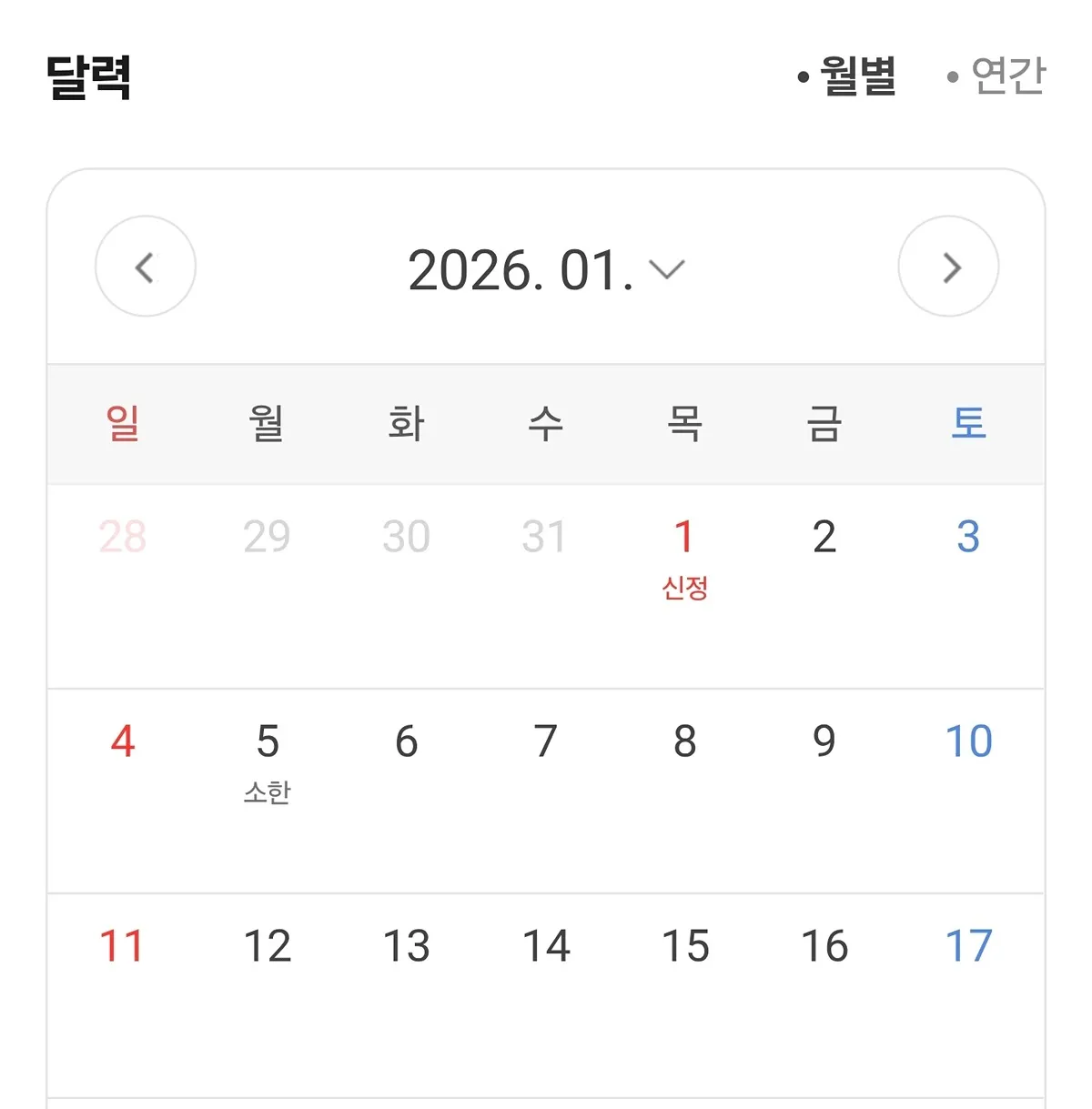Viewport: 1092px width, 1109px height.
Task: Select Sunday January 4
Action: pos(123,741)
